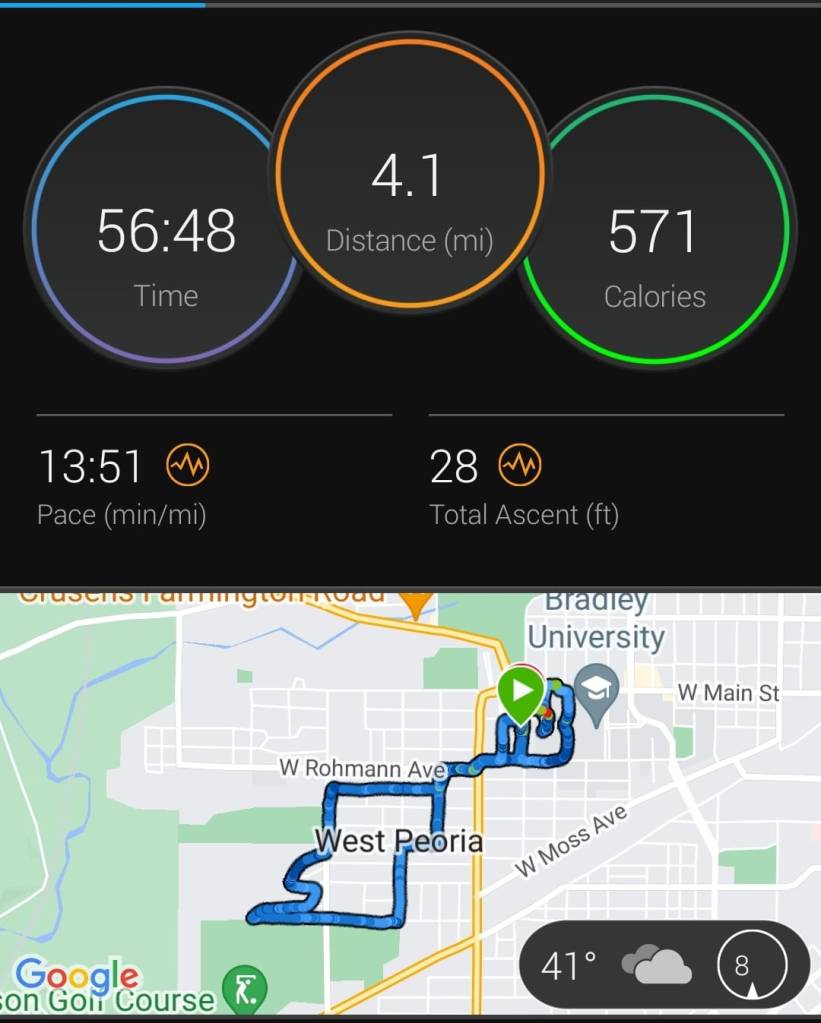Open the total ascent chart icon

point(520,465)
